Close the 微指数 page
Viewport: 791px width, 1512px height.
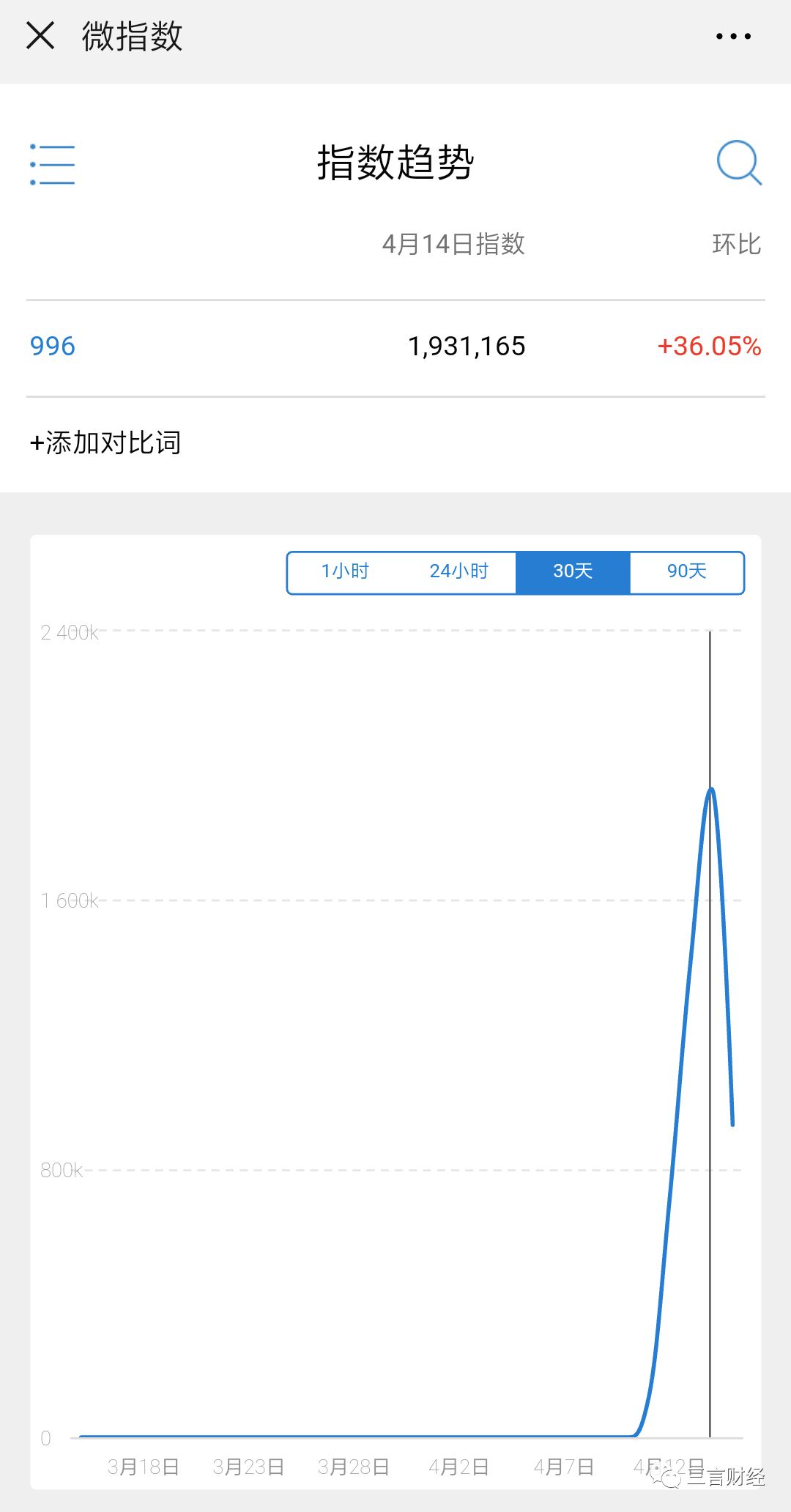pyautogui.click(x=40, y=35)
